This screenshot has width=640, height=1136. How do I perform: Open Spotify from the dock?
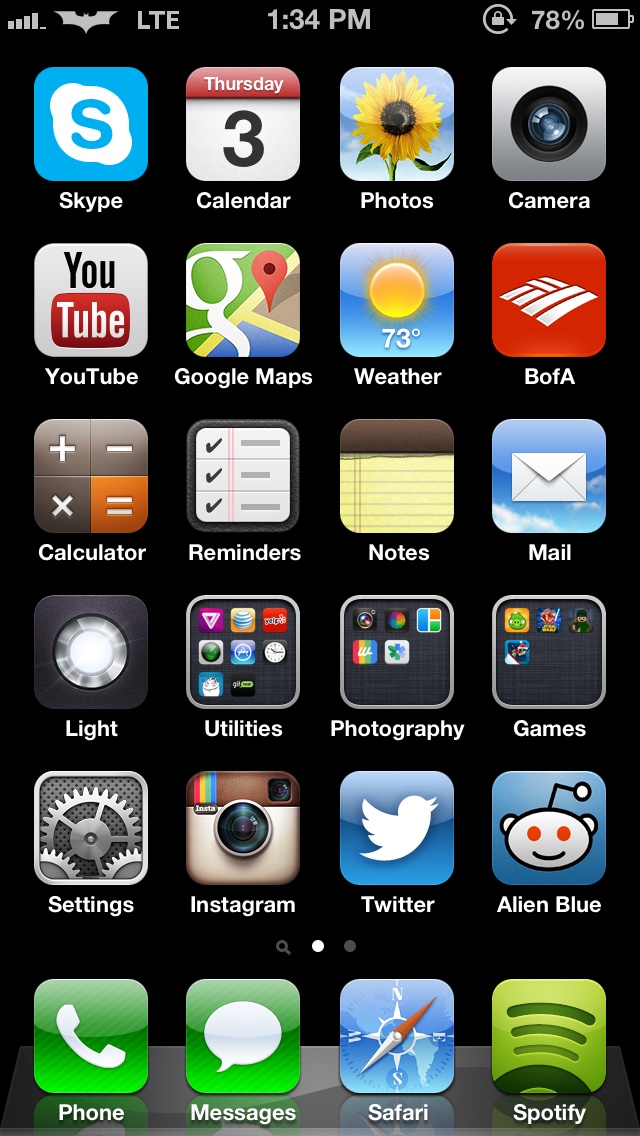pos(549,1036)
